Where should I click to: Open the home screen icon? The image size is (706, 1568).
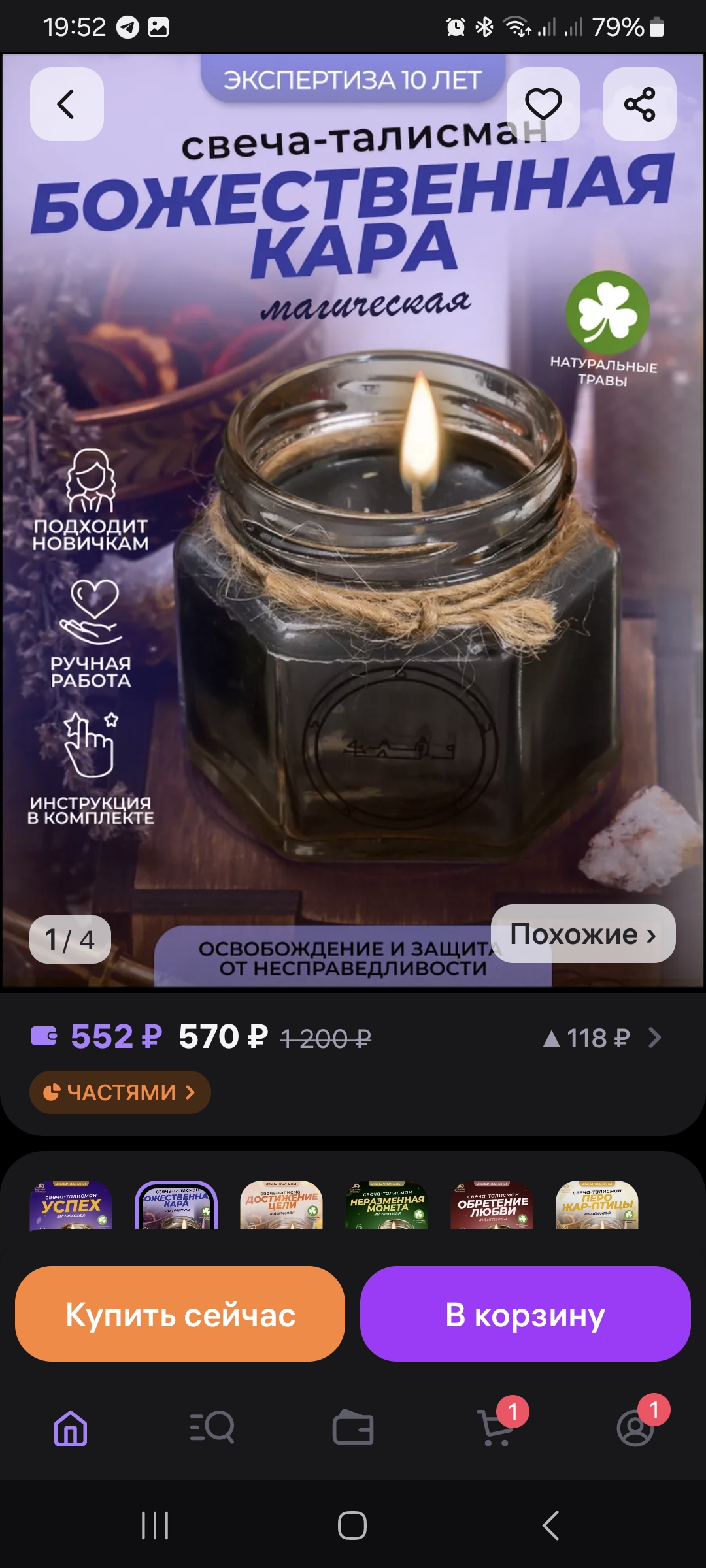(71, 1428)
